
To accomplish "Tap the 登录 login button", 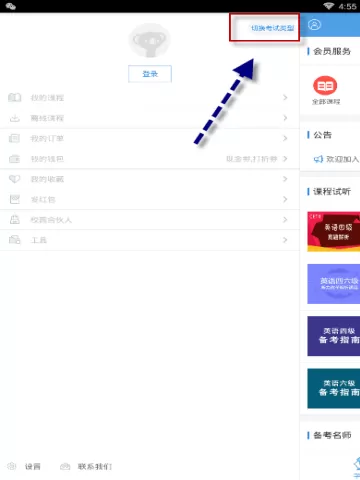I will click(x=150, y=74).
